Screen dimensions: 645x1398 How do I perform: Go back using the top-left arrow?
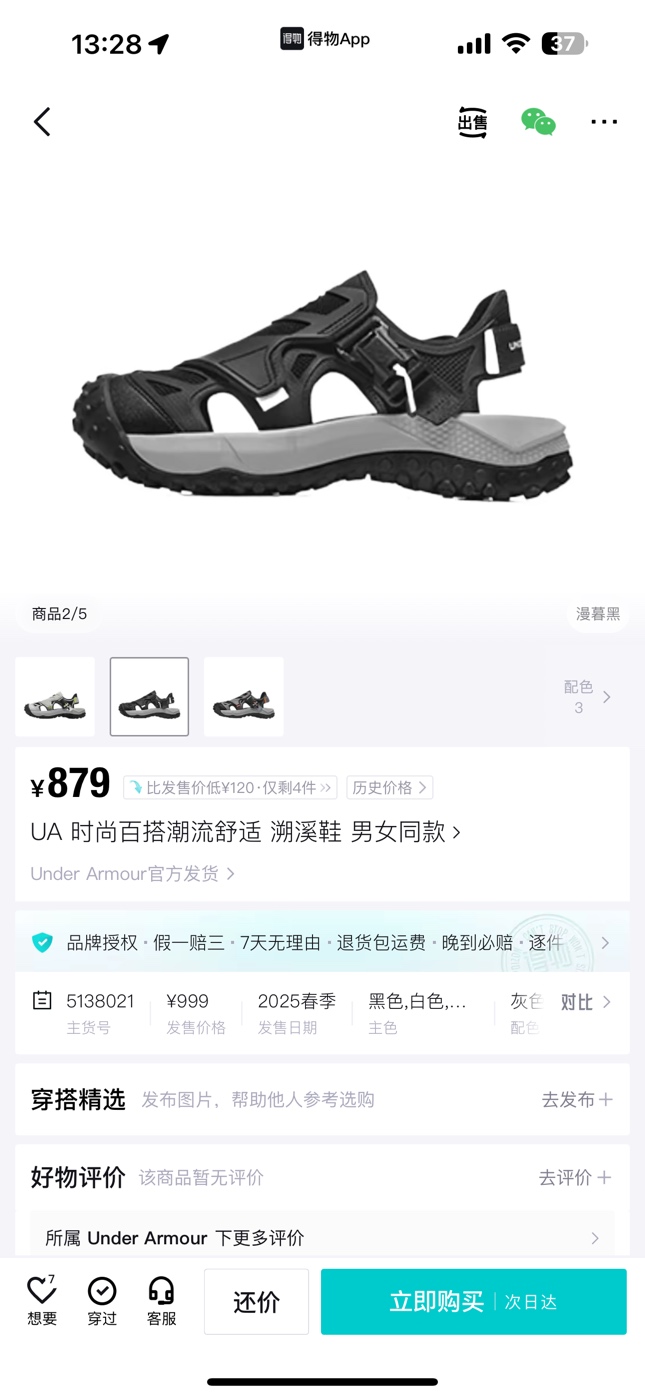coord(42,122)
